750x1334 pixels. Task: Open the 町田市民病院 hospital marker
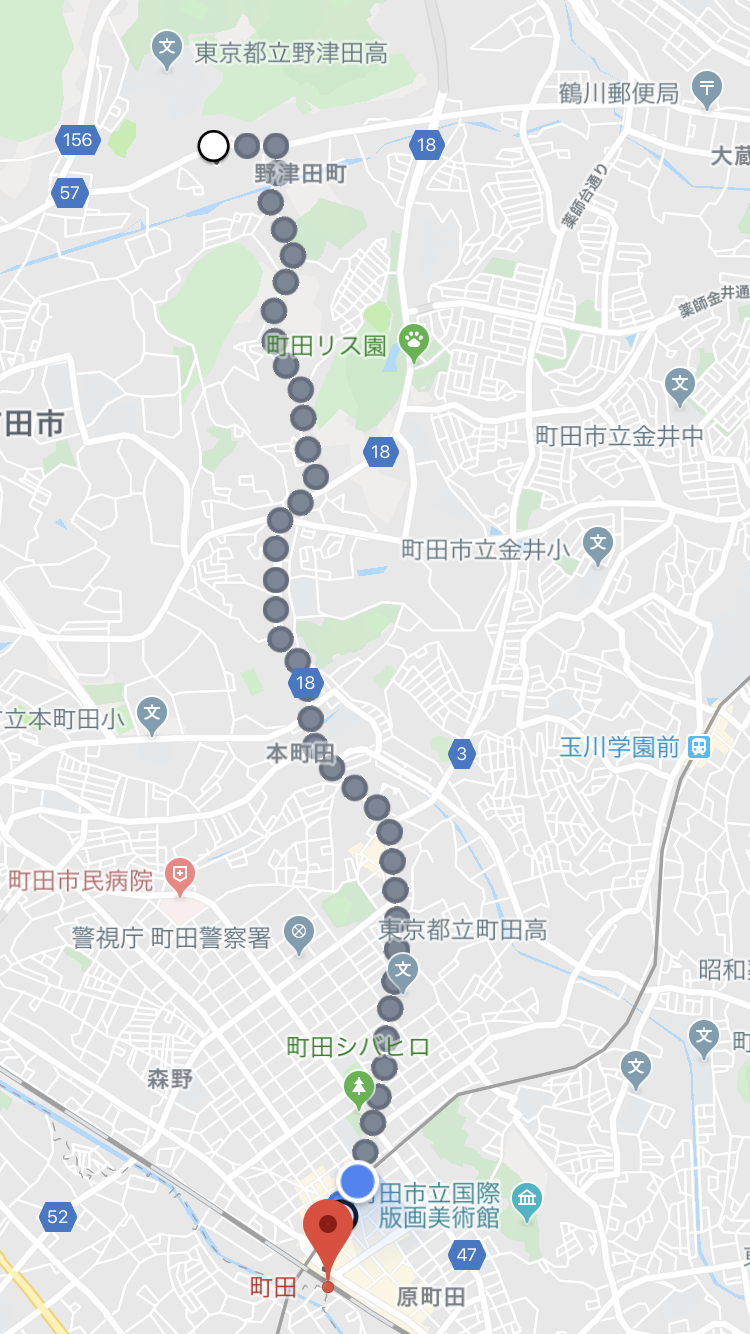(180, 877)
